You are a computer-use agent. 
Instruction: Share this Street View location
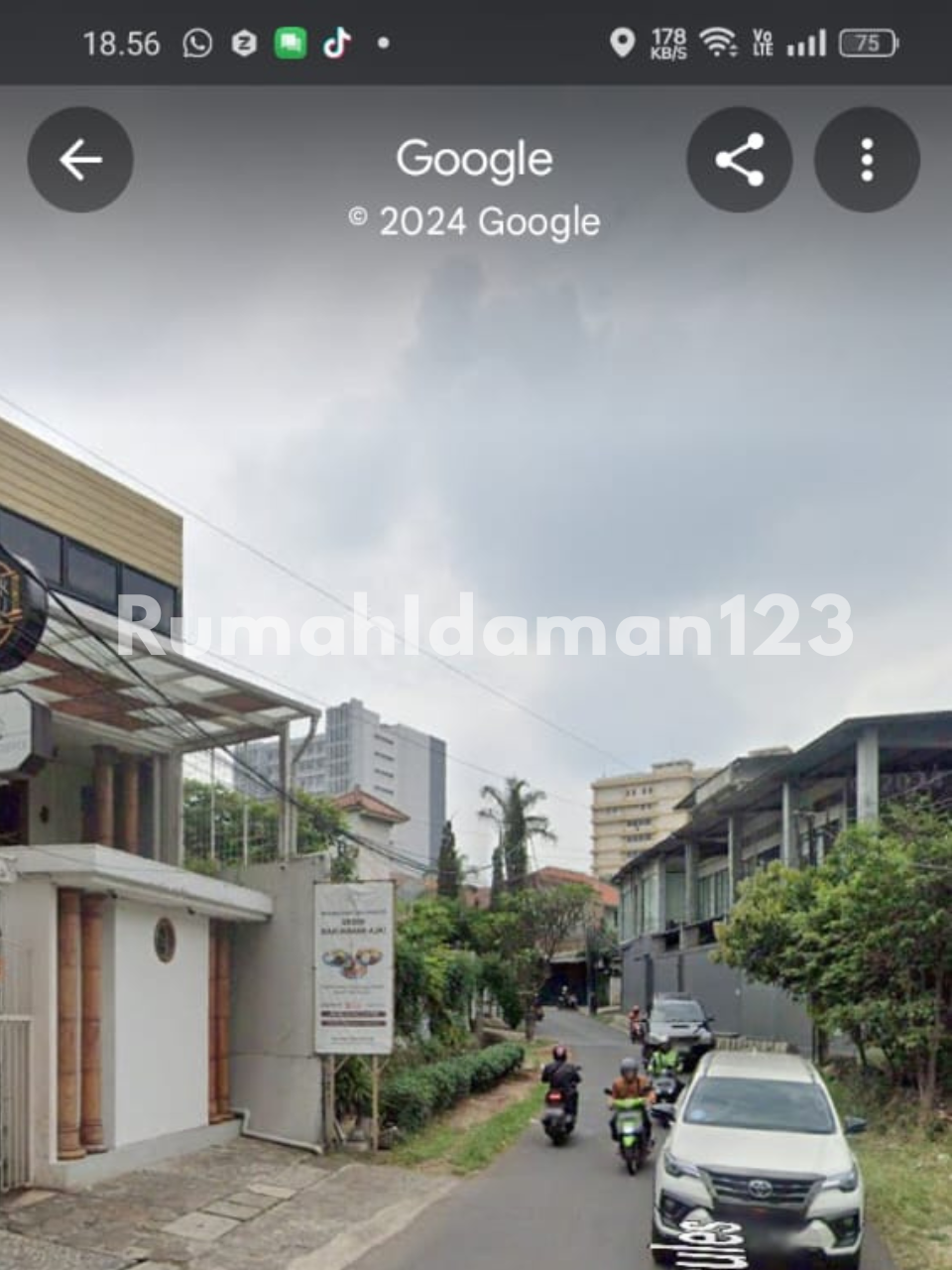point(739,160)
